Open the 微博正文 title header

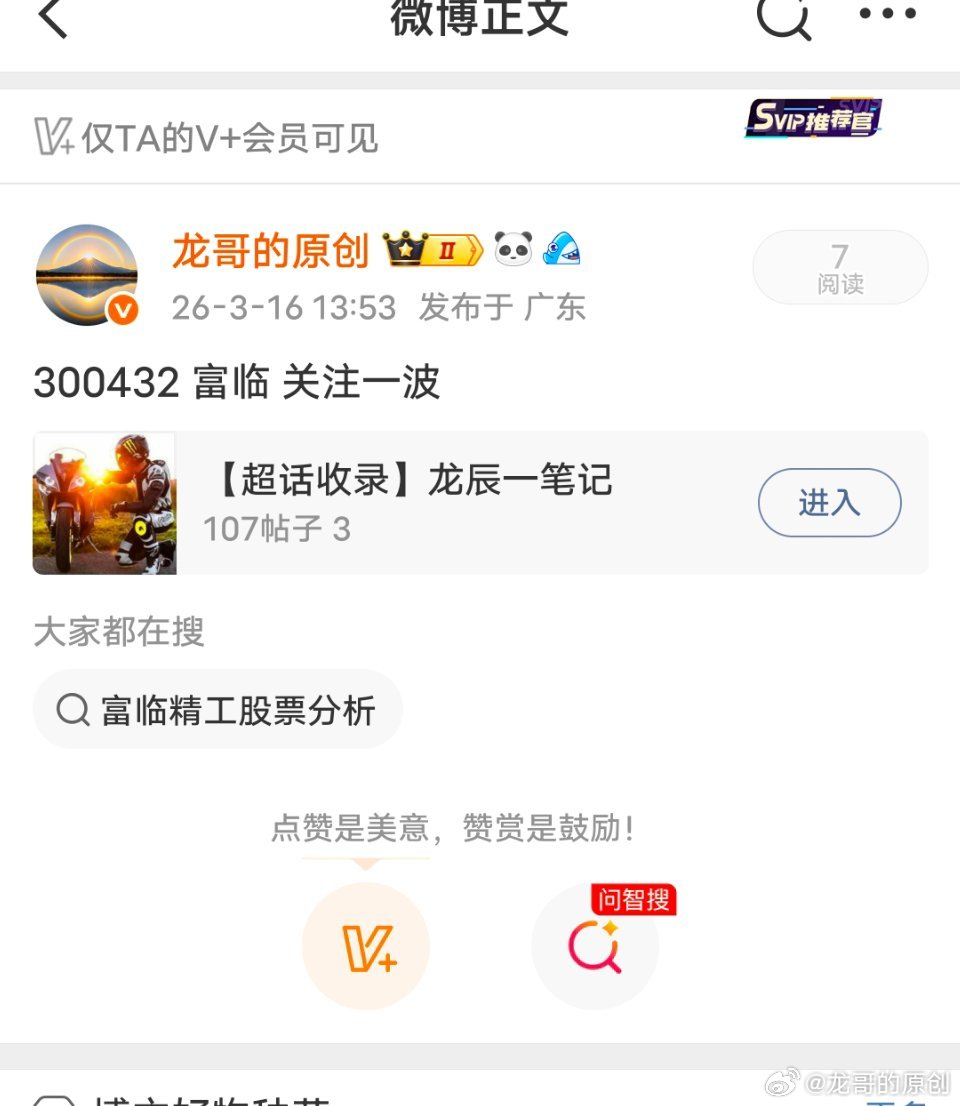[480, 20]
